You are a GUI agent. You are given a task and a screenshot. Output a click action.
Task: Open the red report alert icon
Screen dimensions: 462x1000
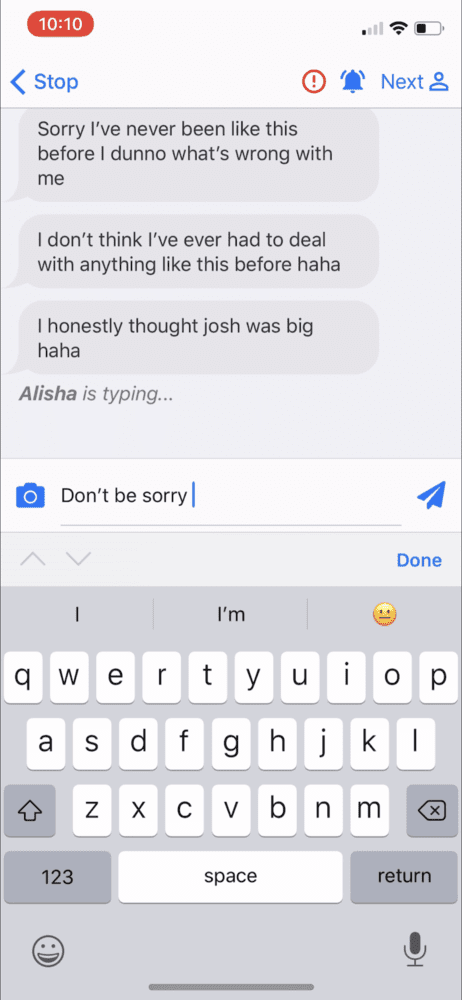(313, 81)
